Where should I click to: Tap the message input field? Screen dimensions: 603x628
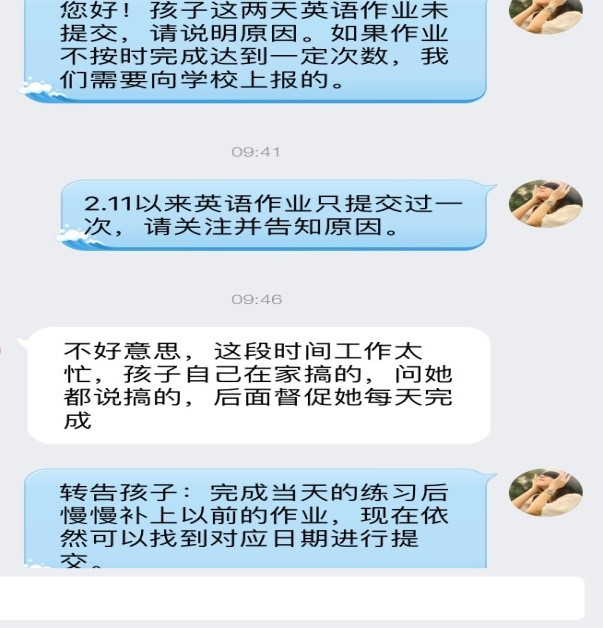pos(291,597)
